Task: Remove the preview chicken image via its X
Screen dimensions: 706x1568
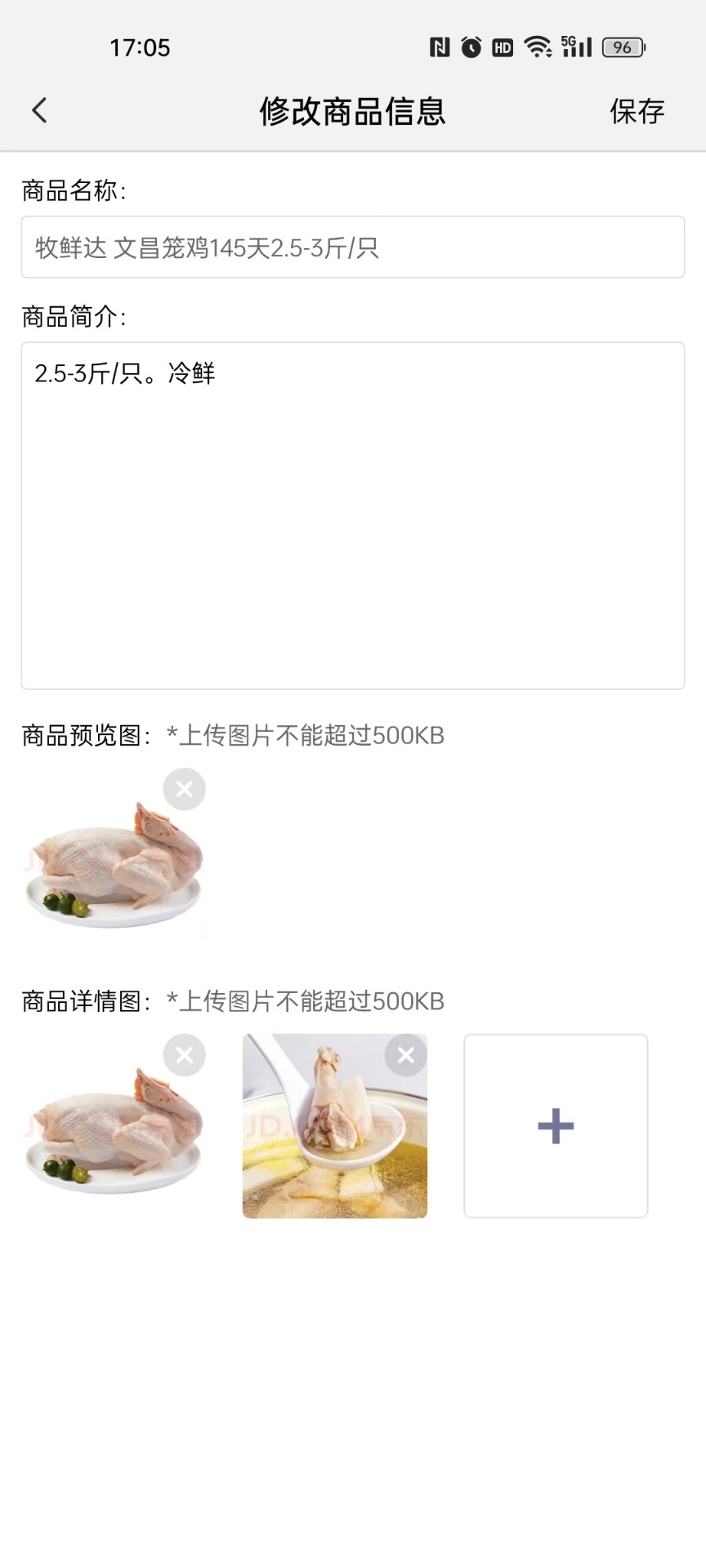Action: [x=184, y=788]
